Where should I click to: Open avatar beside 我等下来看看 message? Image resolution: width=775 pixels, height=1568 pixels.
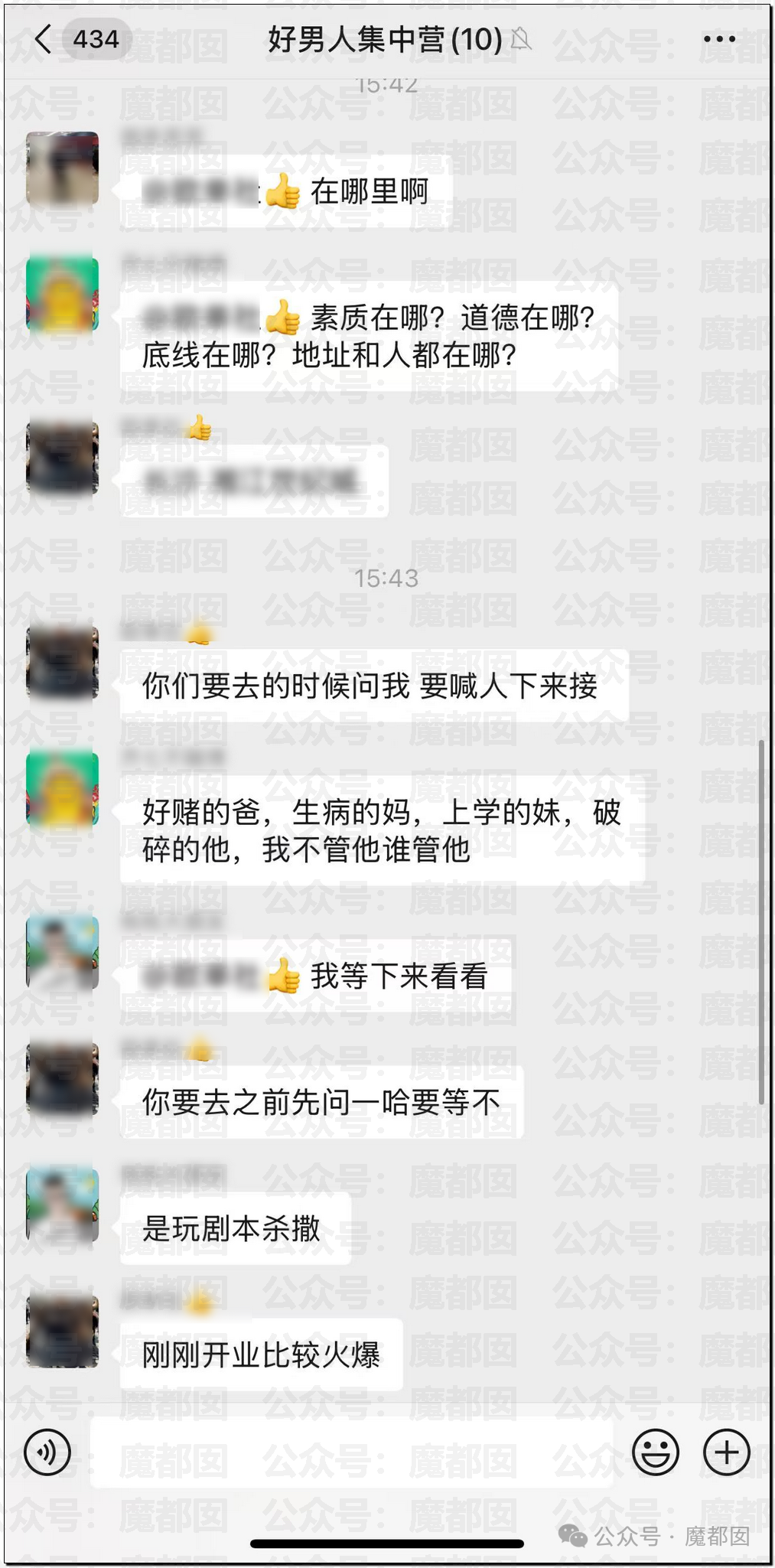tap(63, 953)
